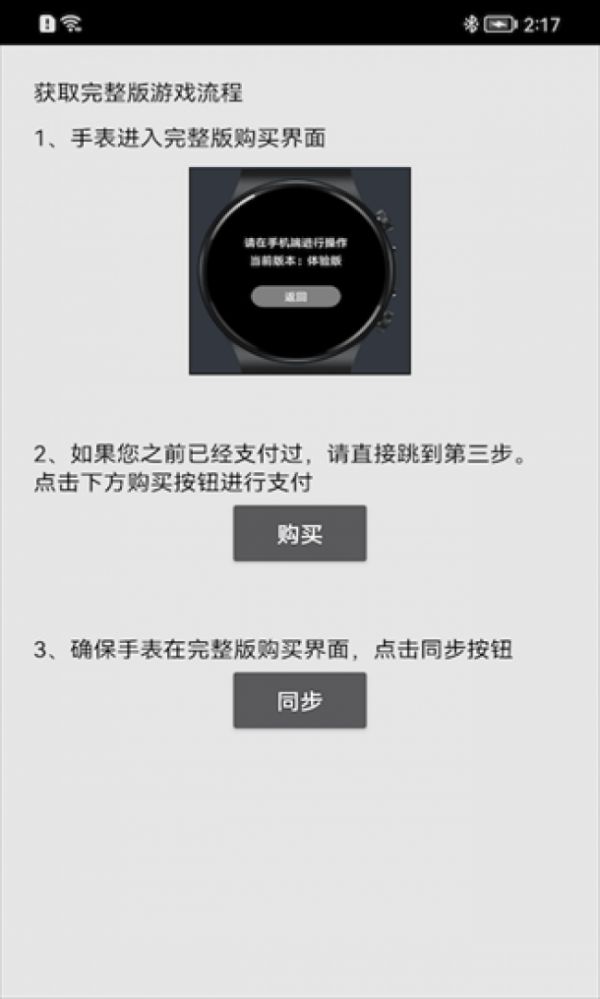Tap the 同步 sync button
600x999 pixels.
click(299, 700)
